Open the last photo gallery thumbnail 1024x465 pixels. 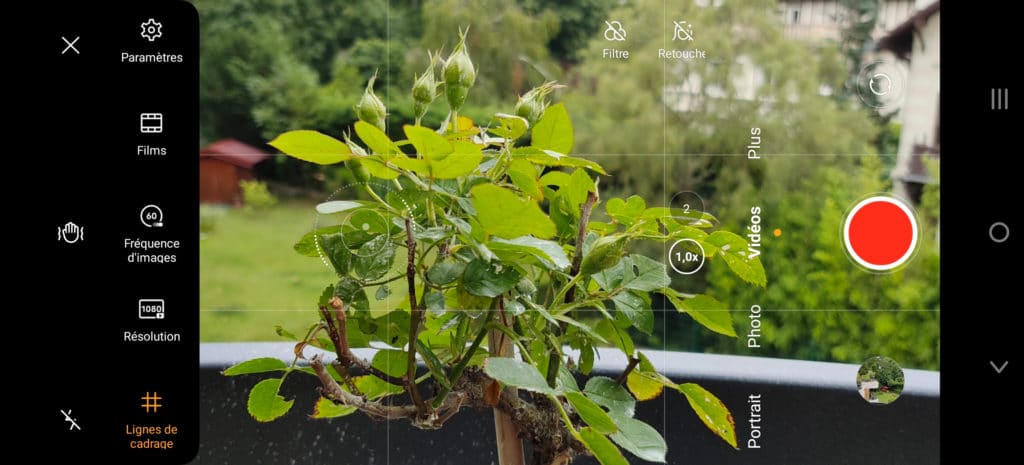[x=880, y=380]
